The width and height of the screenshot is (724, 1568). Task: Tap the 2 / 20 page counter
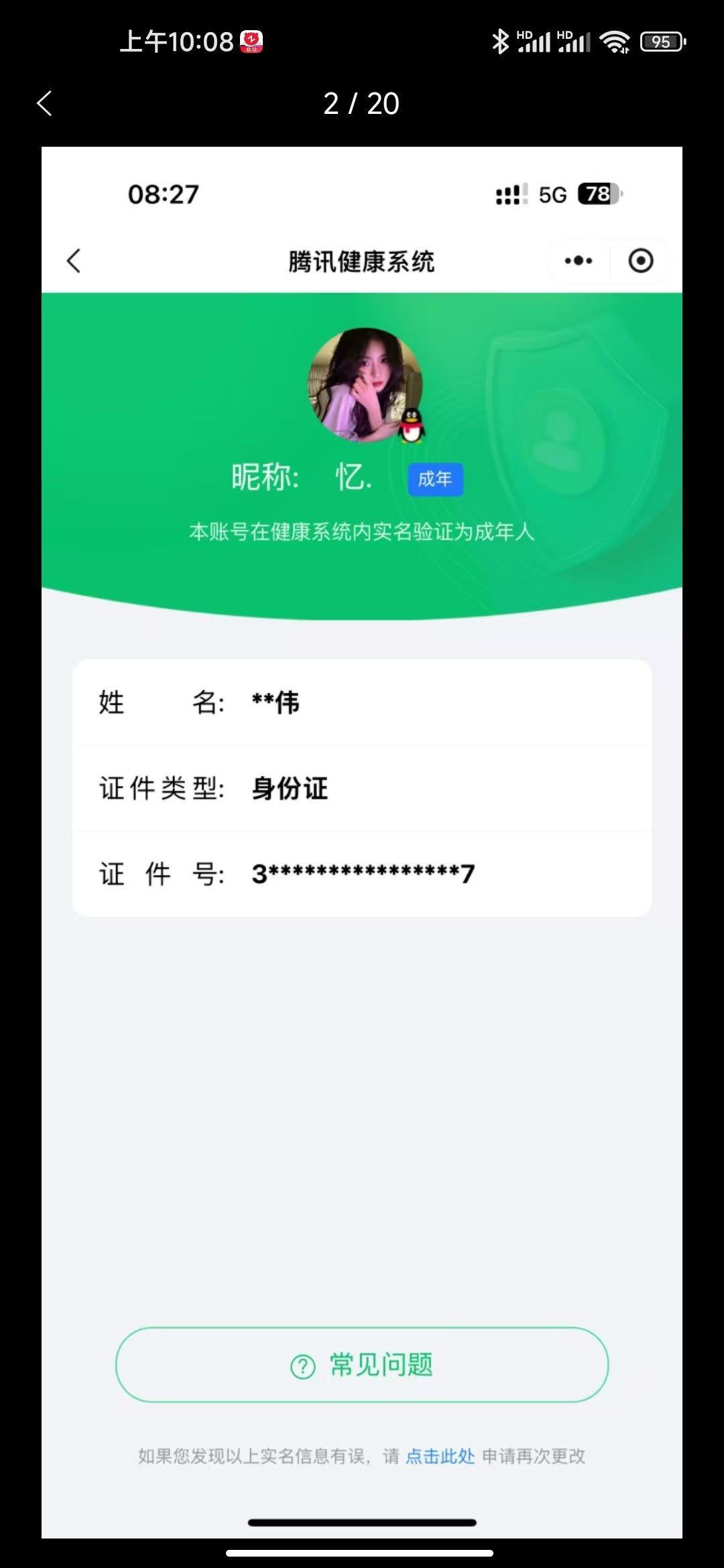(x=362, y=104)
